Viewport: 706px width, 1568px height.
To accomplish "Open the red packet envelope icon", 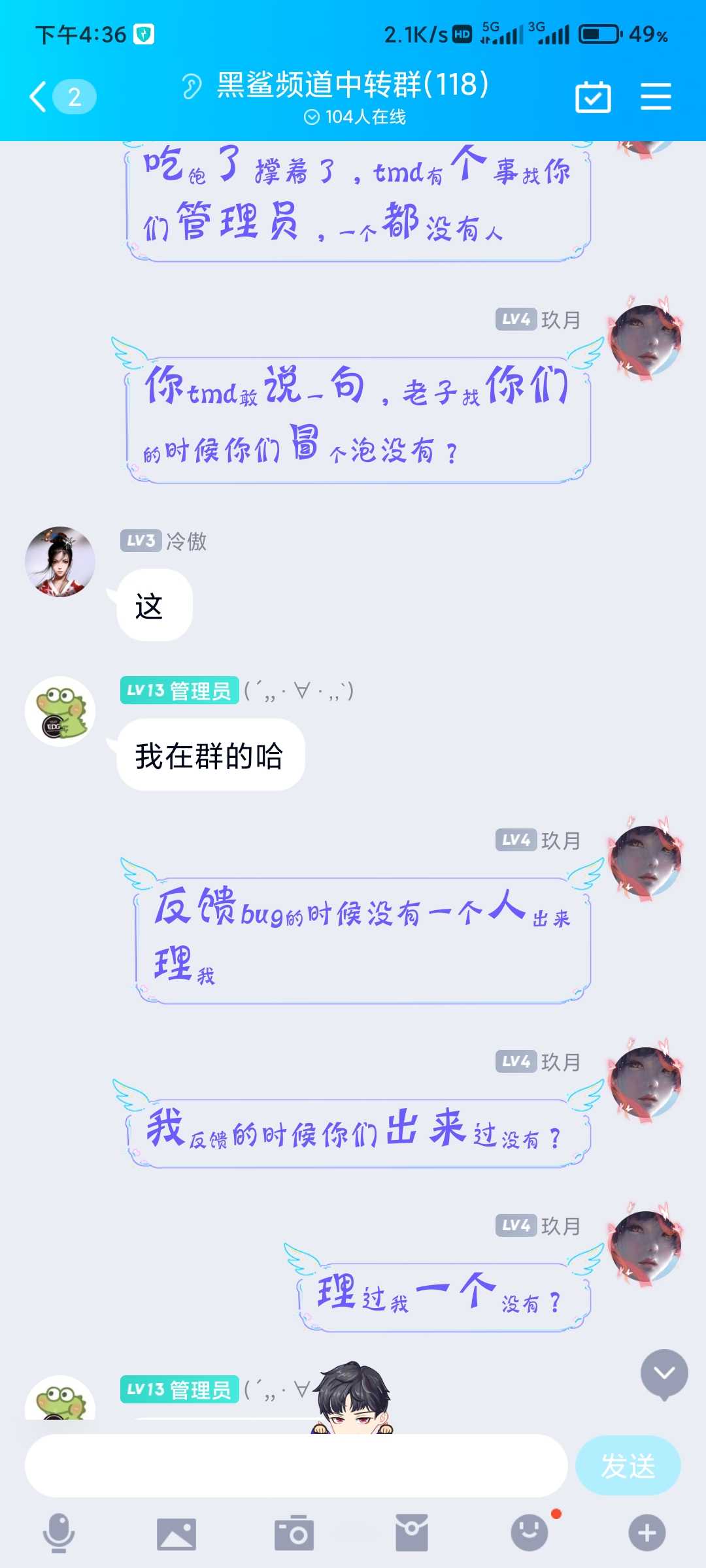I will (x=412, y=1532).
